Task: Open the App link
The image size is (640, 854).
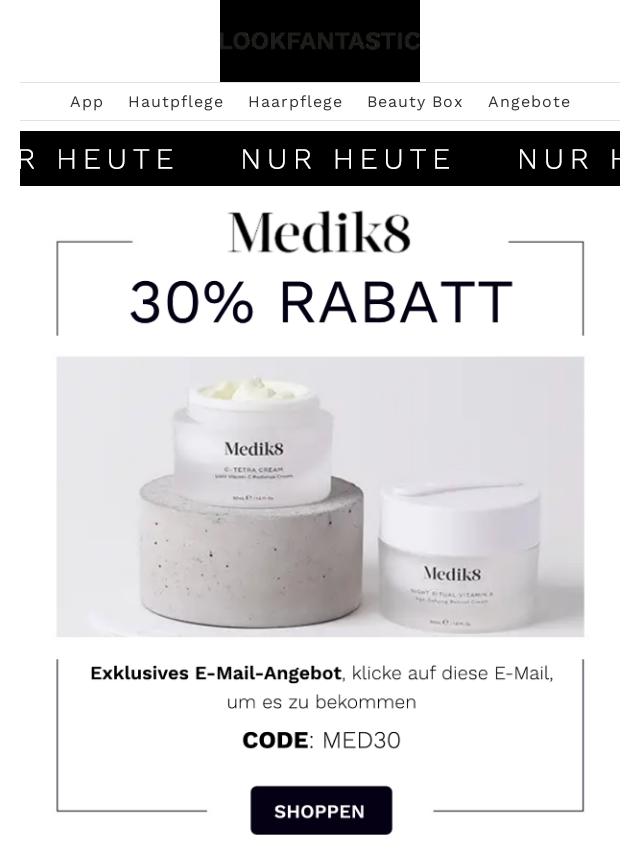Action: [87, 102]
